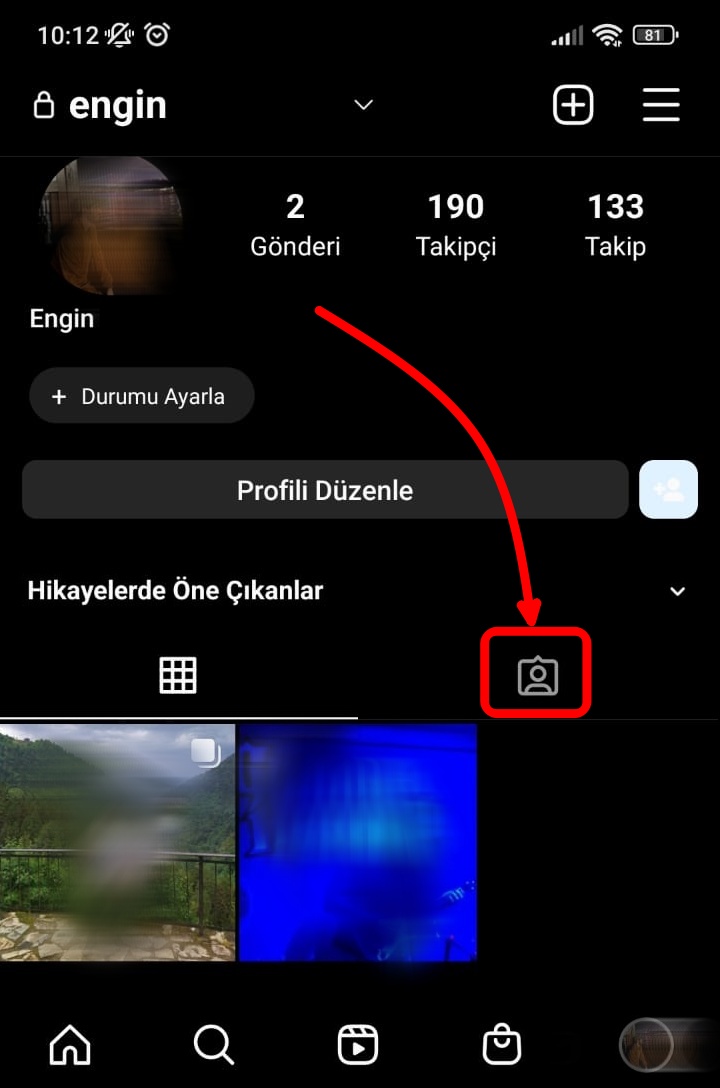The height and width of the screenshot is (1088, 720).
Task: Switch to the tagged photos tab
Action: click(537, 676)
